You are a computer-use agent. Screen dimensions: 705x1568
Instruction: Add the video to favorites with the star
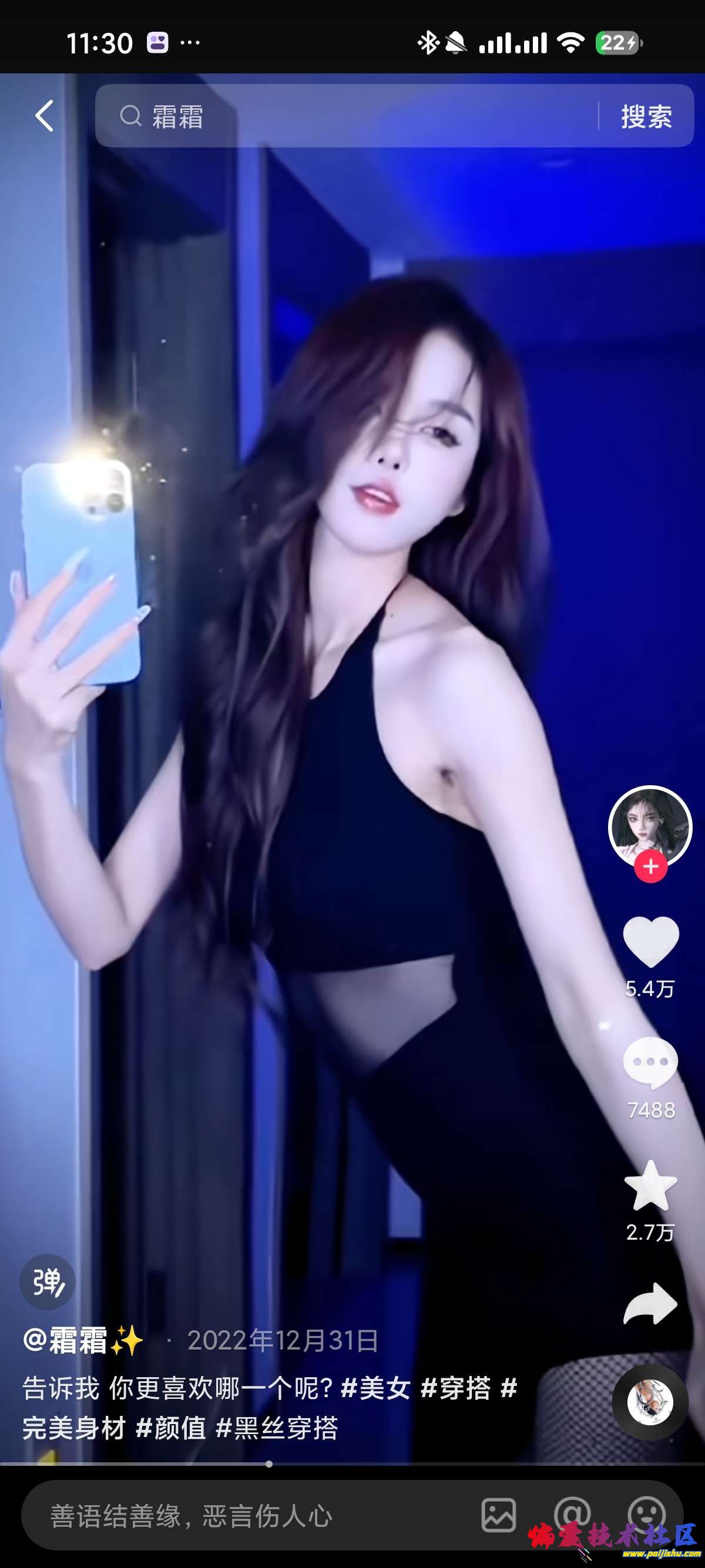click(x=650, y=1186)
